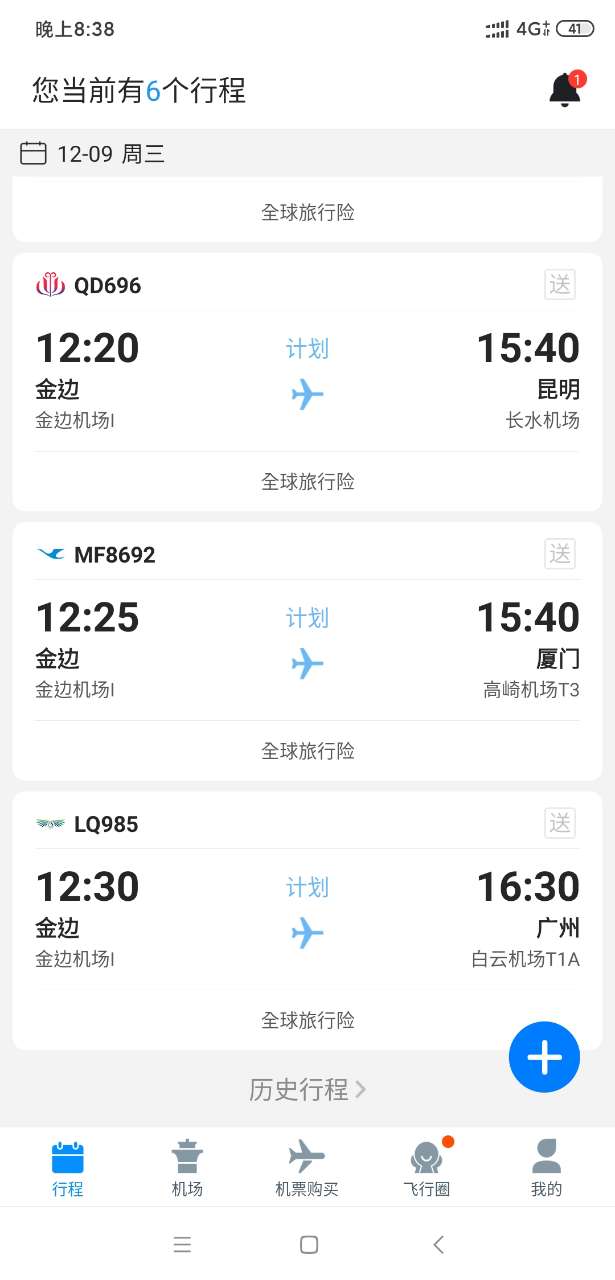Add a new trip with the plus button
Image resolution: width=615 pixels, height=1280 pixels.
tap(544, 1057)
